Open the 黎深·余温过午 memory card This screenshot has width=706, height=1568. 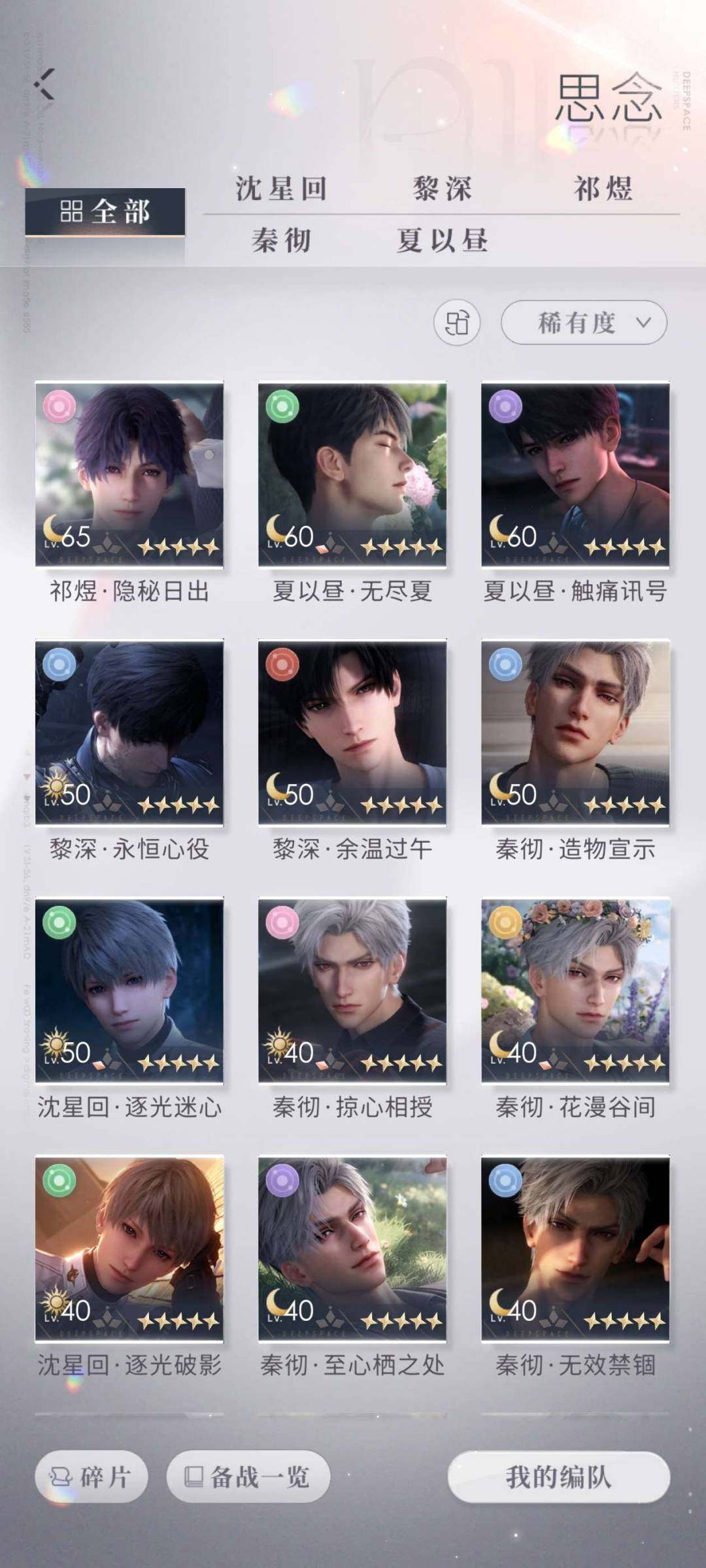pos(352,733)
